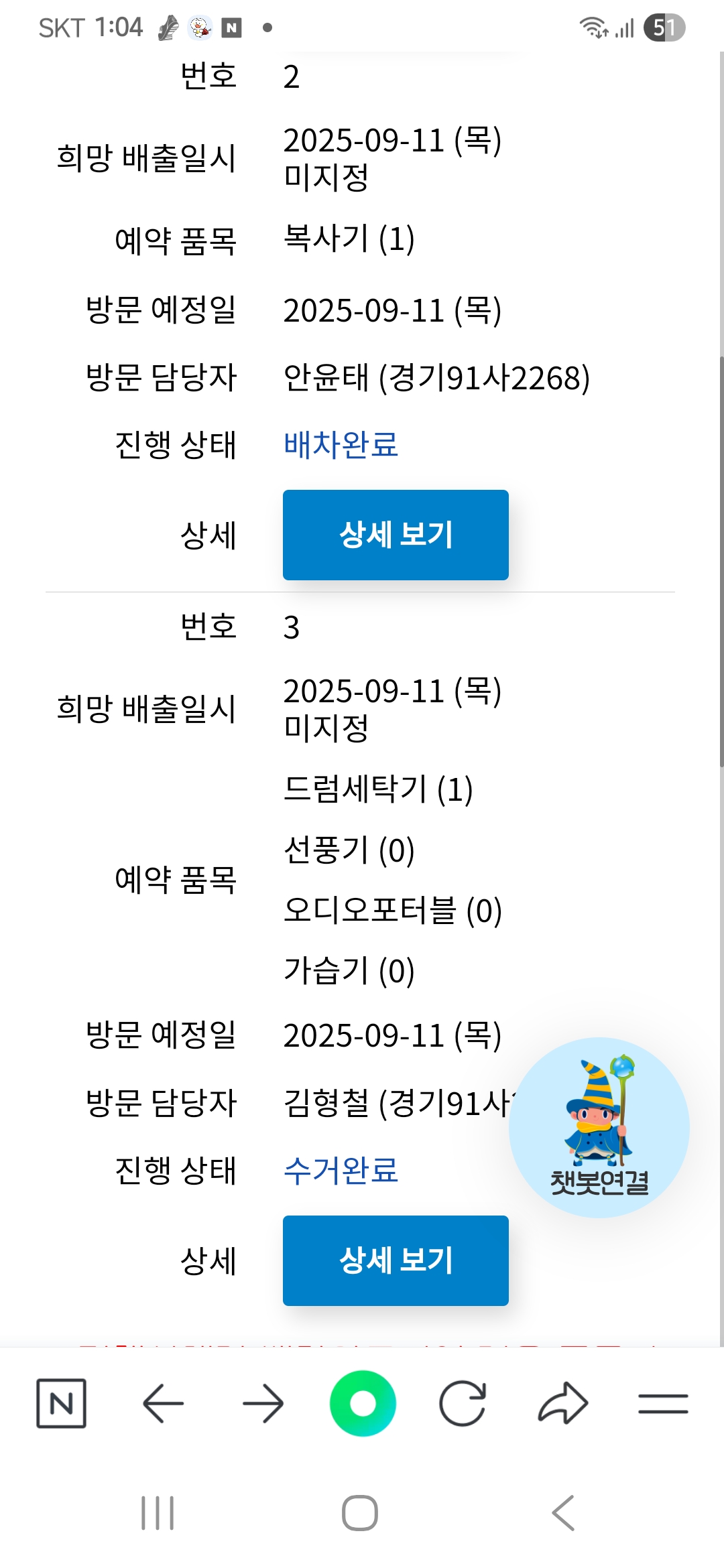
Task: Open 상세 보기 for reservation number 2
Action: [396, 535]
